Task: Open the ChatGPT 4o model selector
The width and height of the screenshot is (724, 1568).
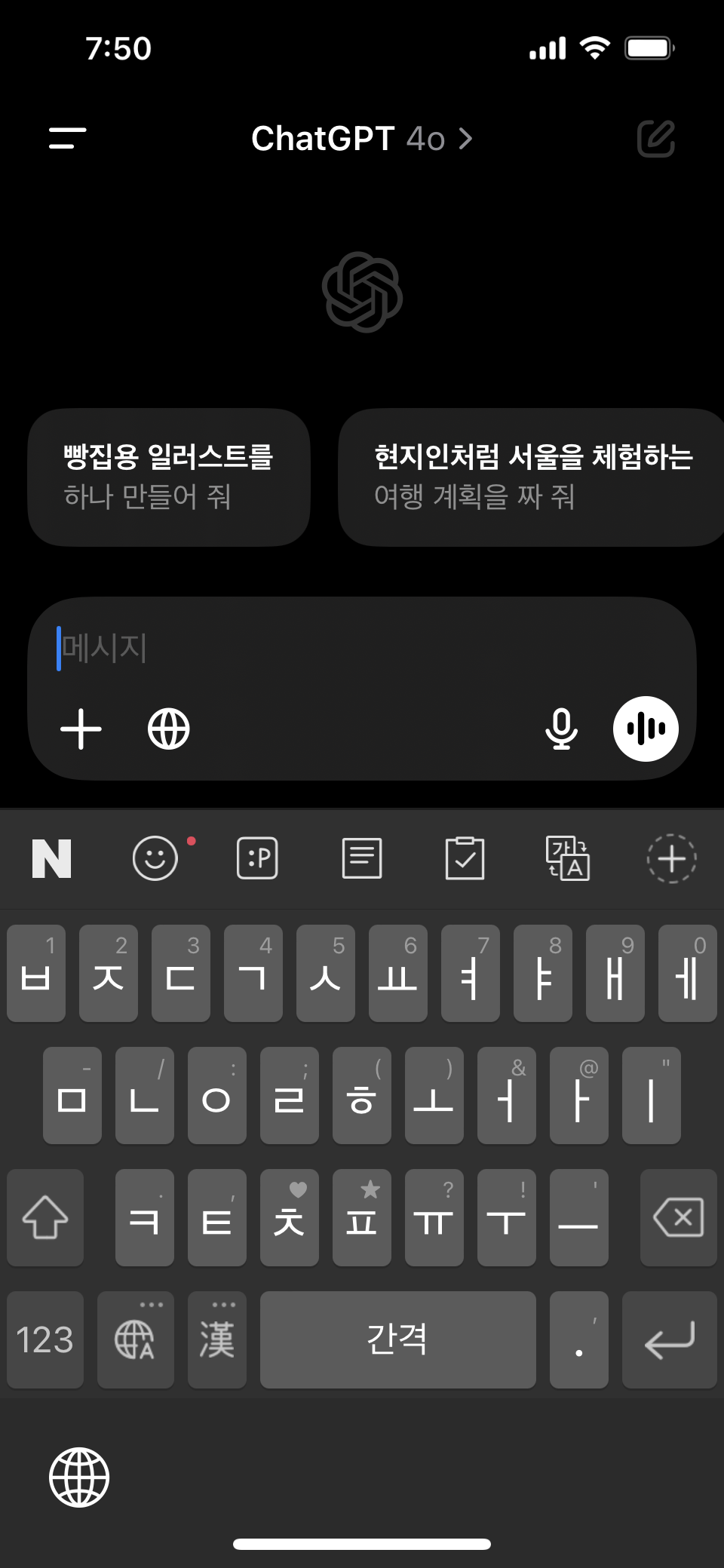Action: (x=362, y=139)
